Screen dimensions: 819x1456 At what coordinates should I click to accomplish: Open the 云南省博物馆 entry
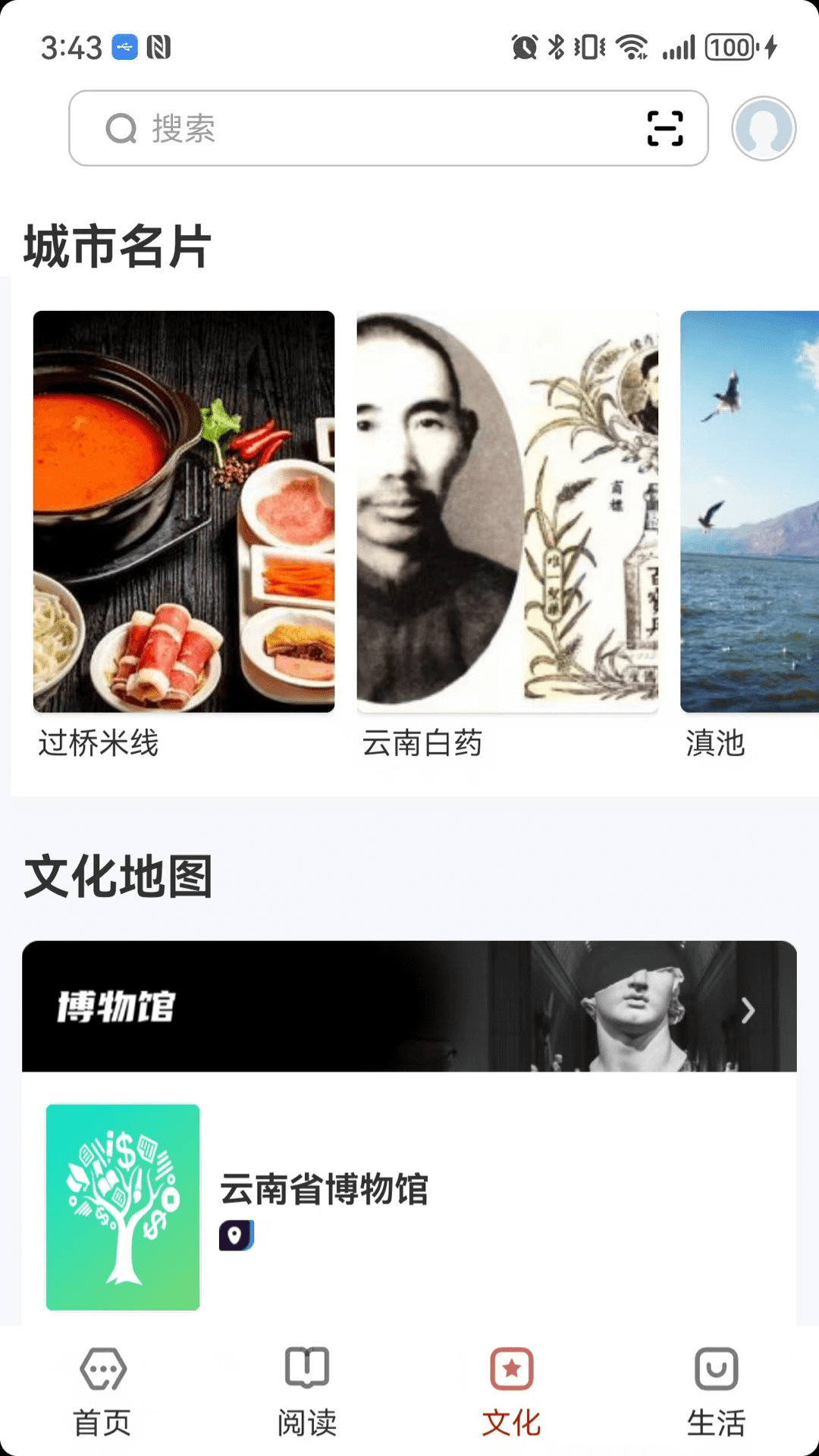point(324,1191)
